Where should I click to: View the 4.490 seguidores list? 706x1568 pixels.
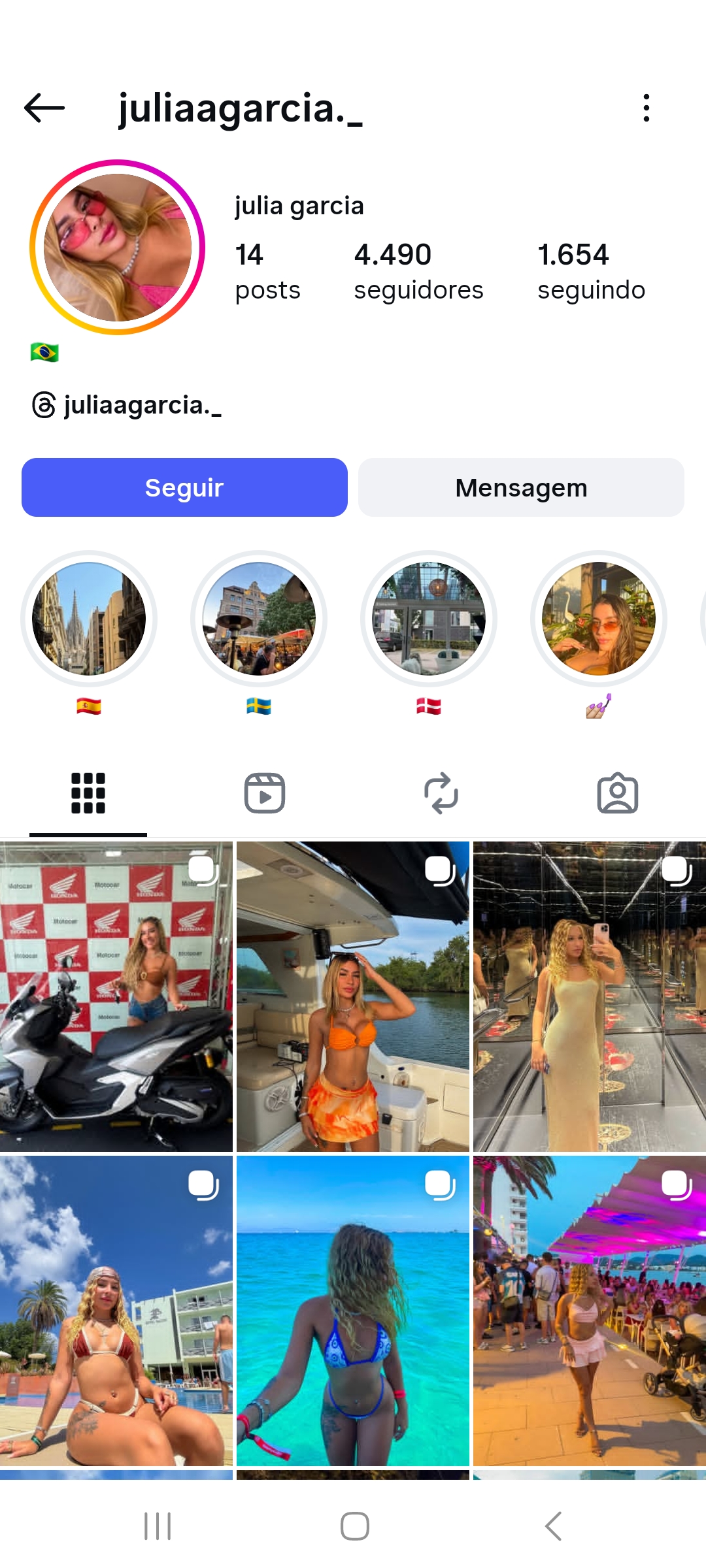coord(418,271)
